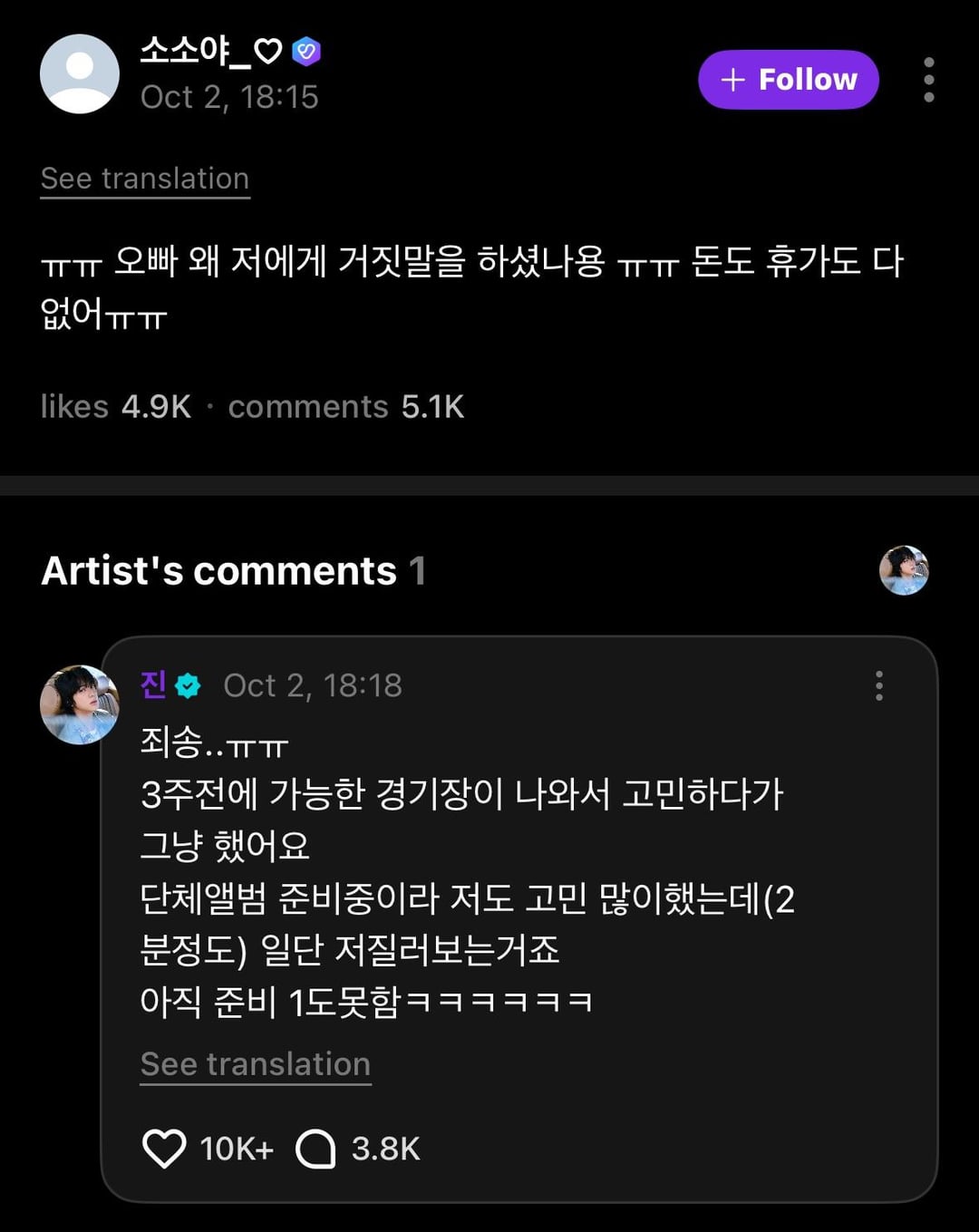Open the post's overflow menu
The image size is (979, 1232).
click(x=928, y=80)
